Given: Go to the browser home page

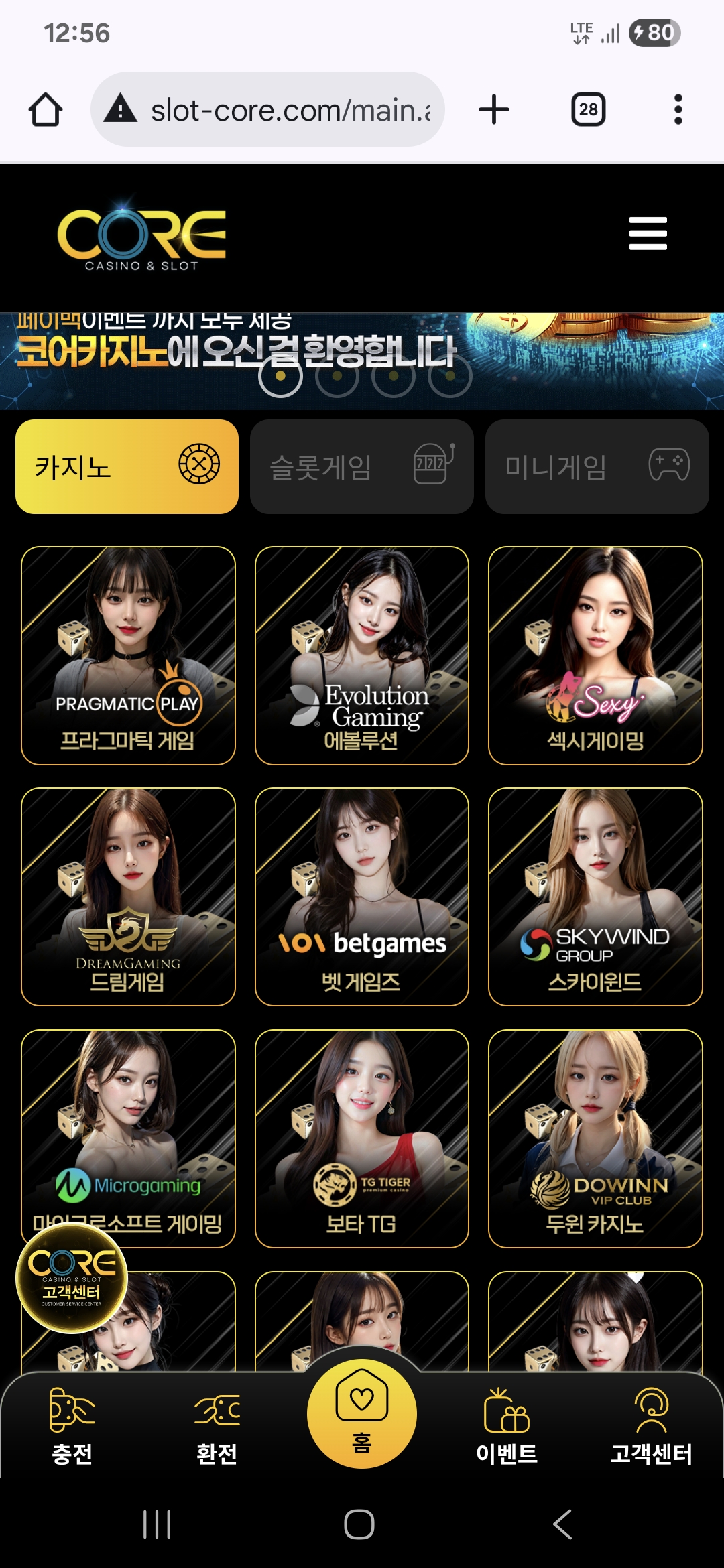Looking at the screenshot, I should pos(46,109).
